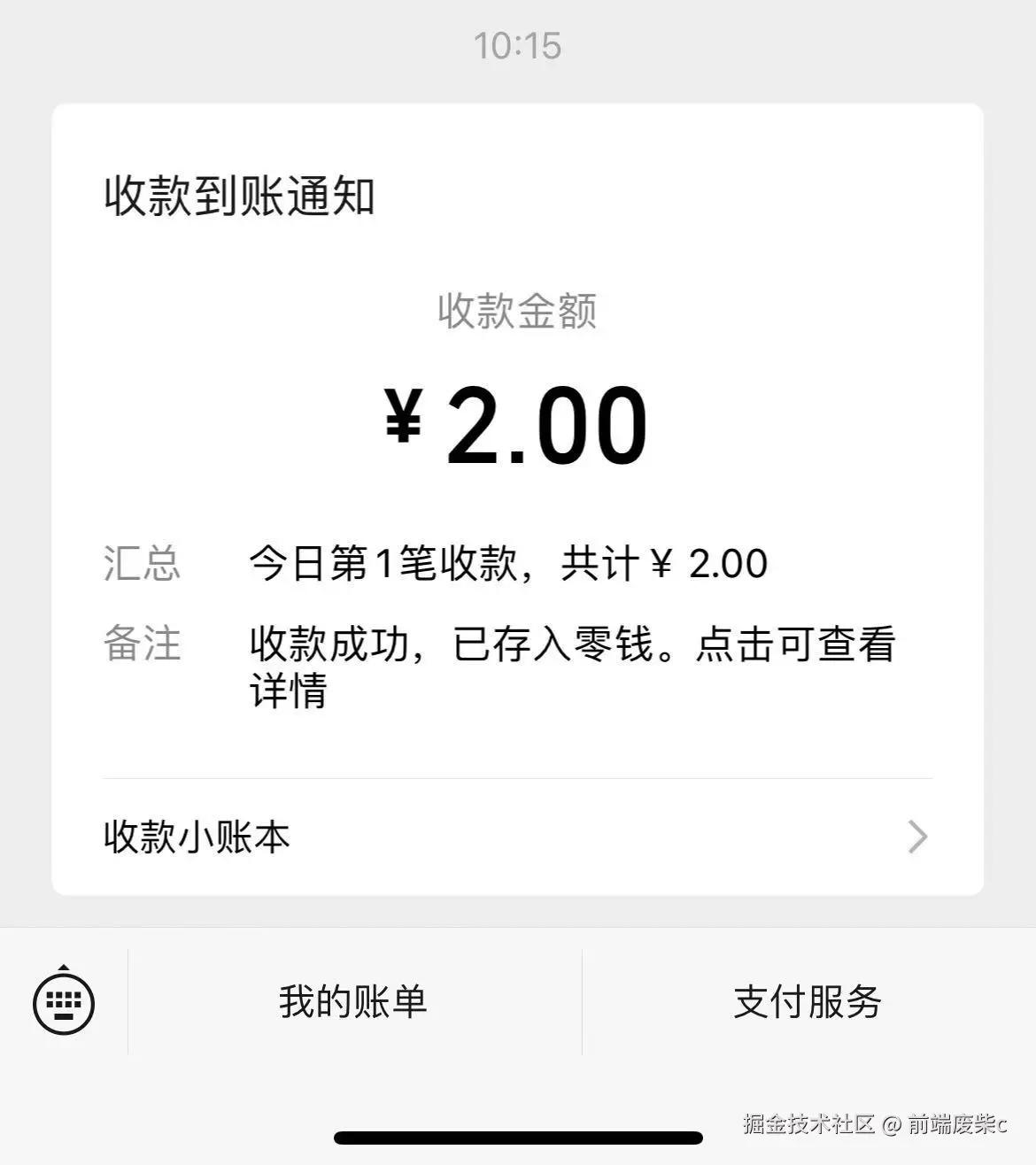1036x1165 pixels.
Task: Tap the 10:15 timestamp above the card
Action: (518, 46)
